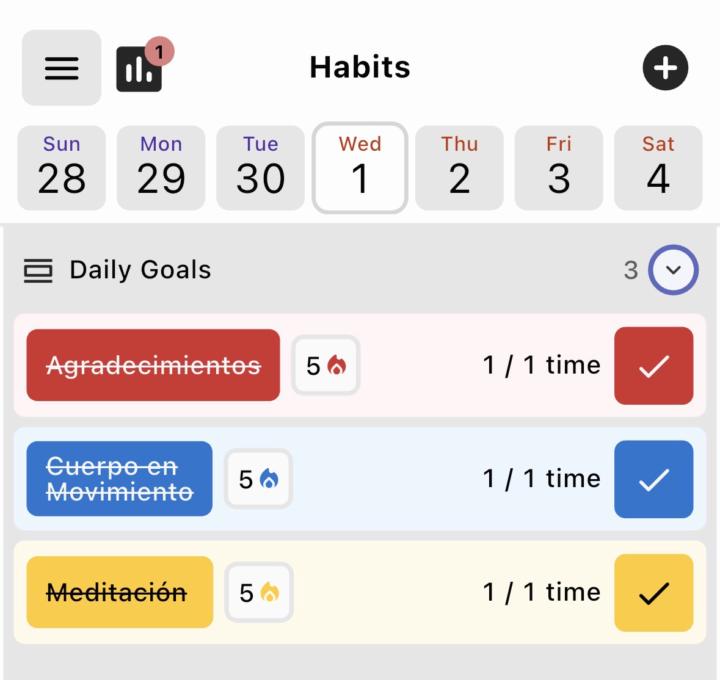
Task: Open the statistics chart icon
Action: point(139,69)
